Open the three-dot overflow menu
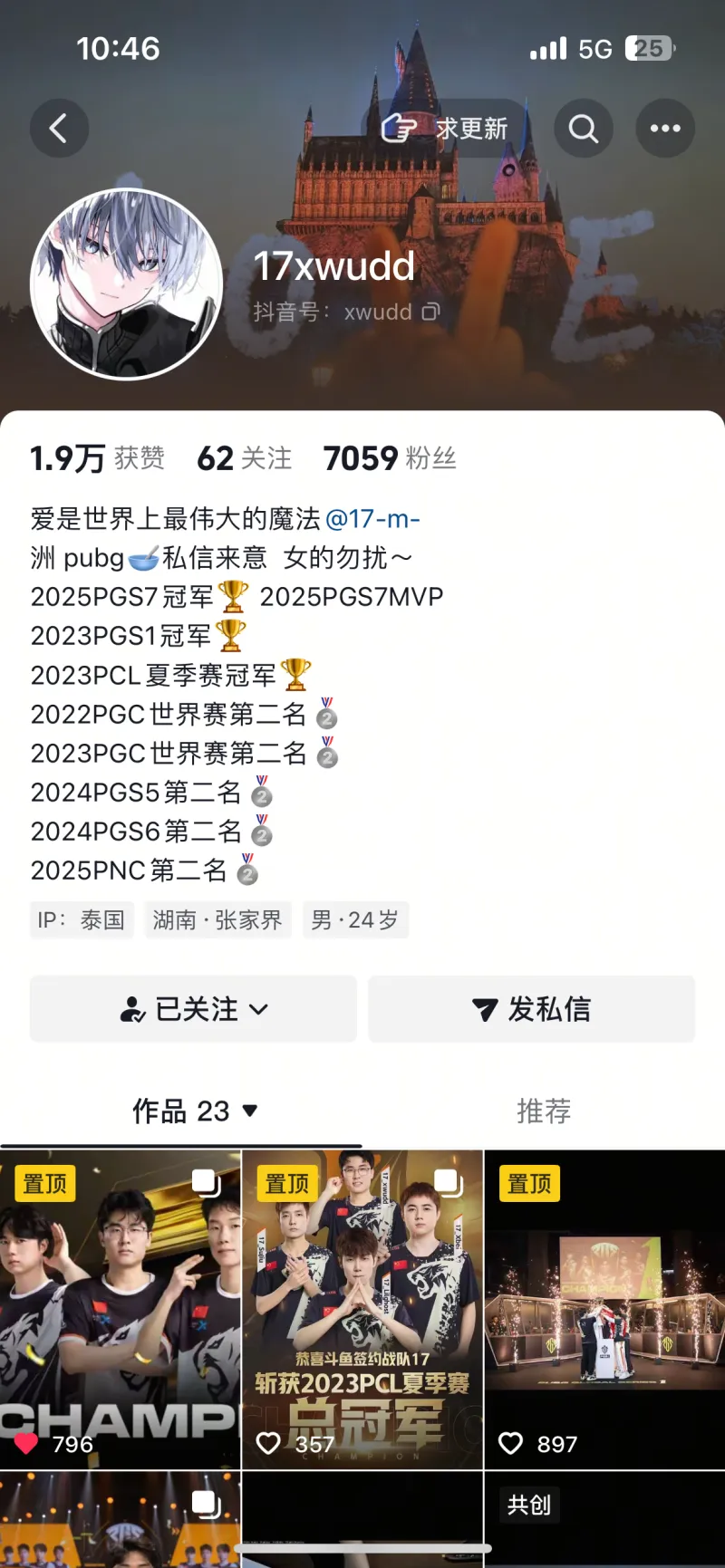This screenshot has width=725, height=1568. [x=665, y=129]
